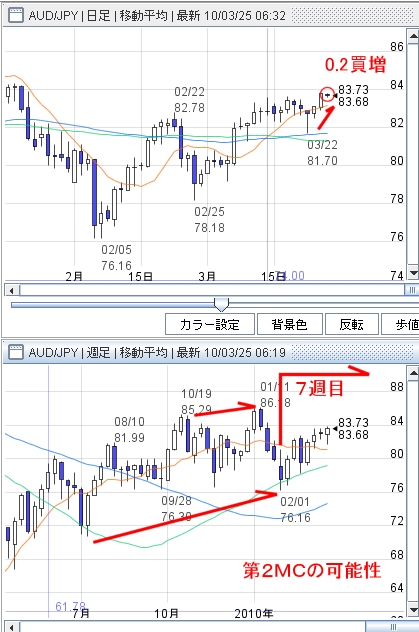
Task: Click the 反転 invert button
Action: coord(351,324)
